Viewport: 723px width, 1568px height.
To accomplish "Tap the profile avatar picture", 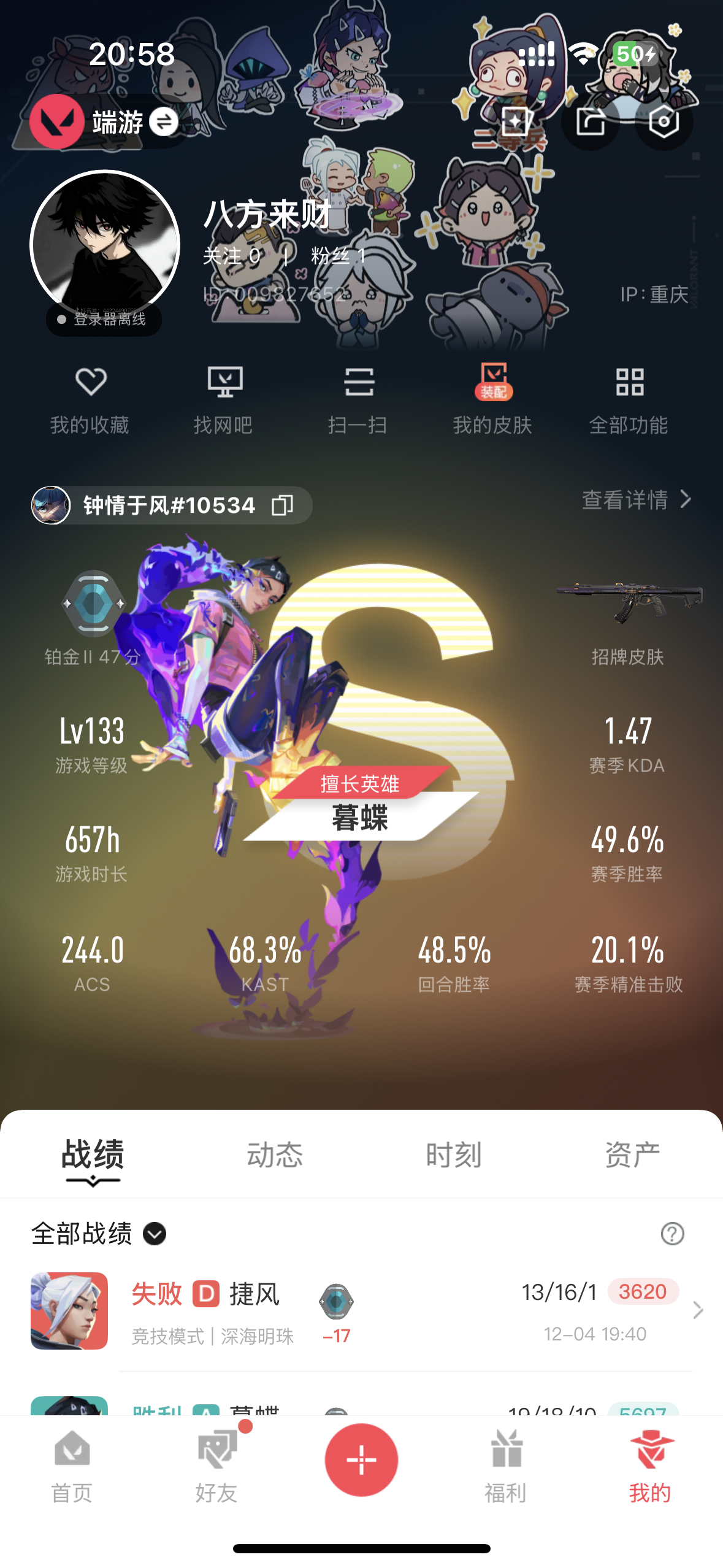I will point(105,245).
